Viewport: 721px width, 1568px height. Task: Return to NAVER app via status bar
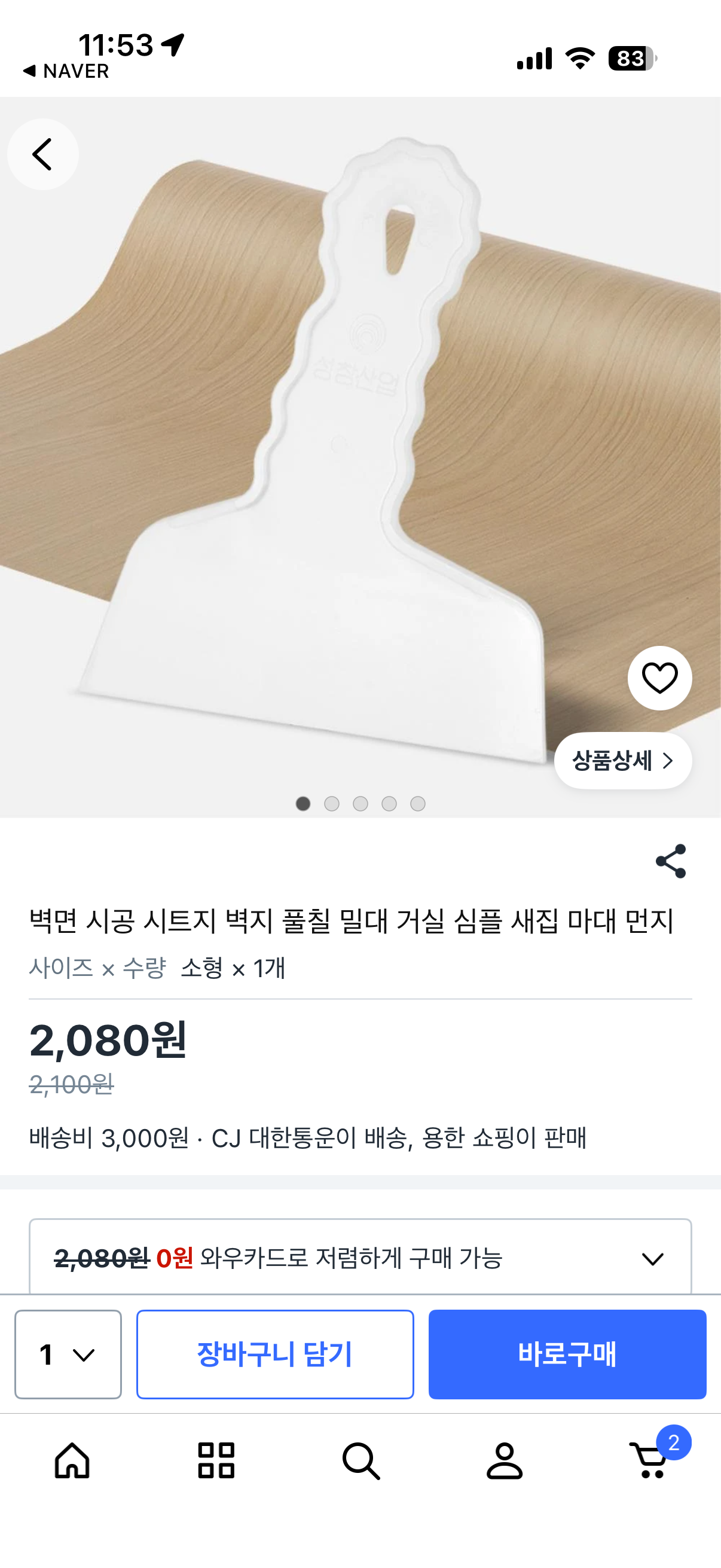tap(66, 71)
